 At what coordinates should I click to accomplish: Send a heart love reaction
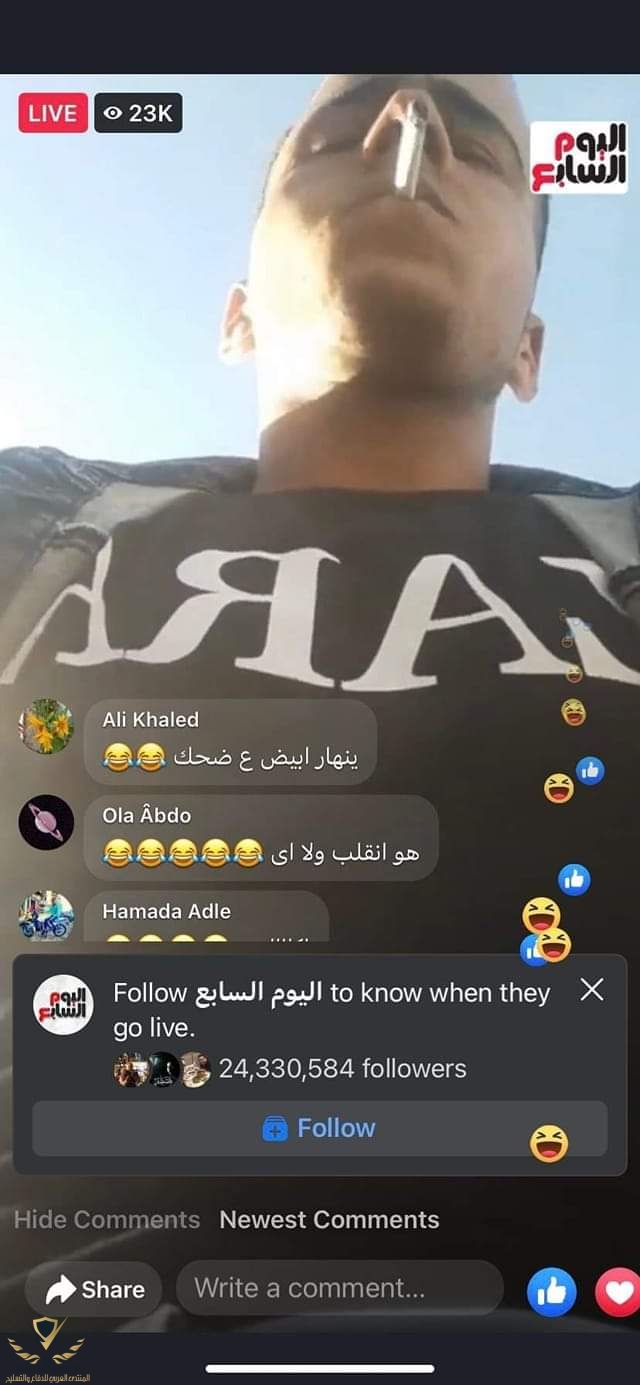[619, 1292]
